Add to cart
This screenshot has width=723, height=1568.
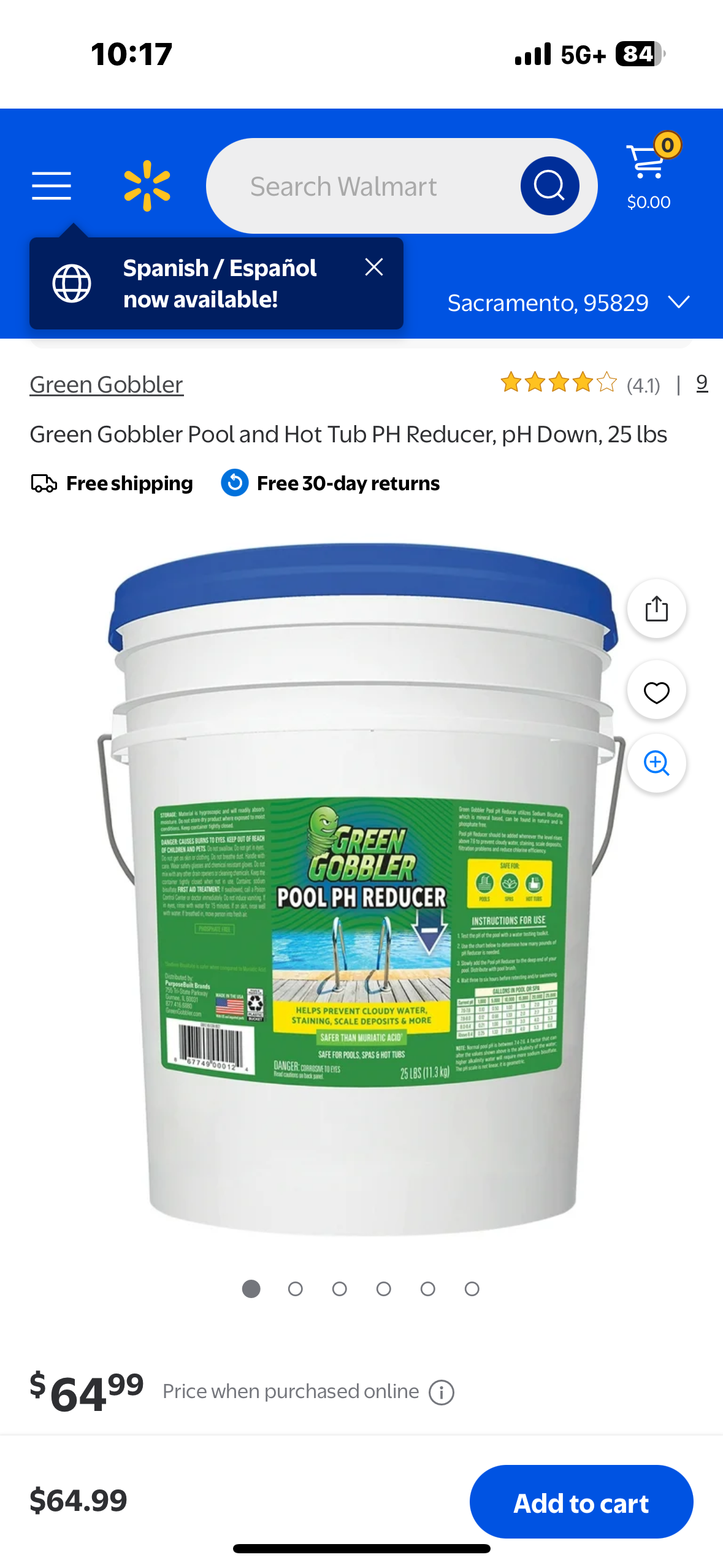tap(581, 1502)
